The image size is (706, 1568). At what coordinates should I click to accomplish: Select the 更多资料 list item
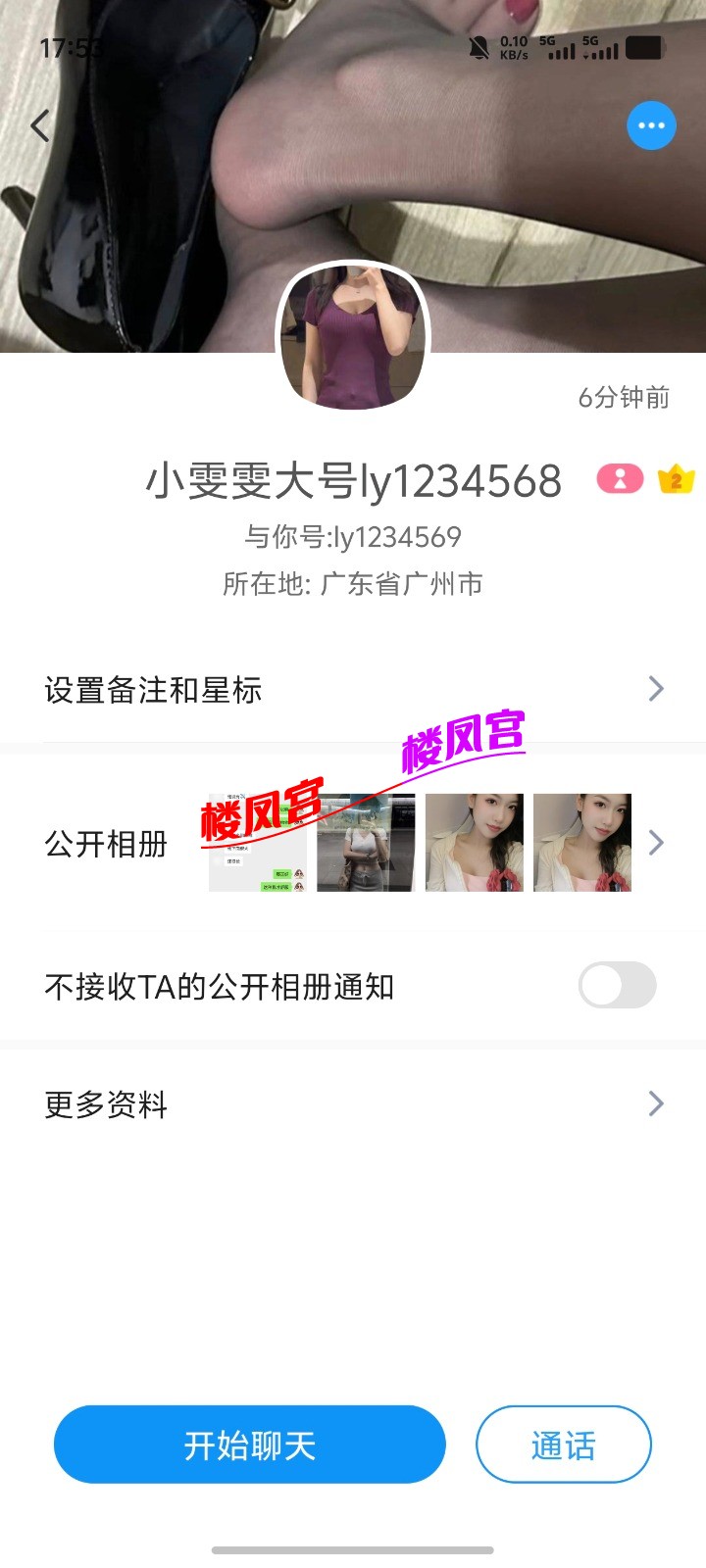coord(105,1104)
